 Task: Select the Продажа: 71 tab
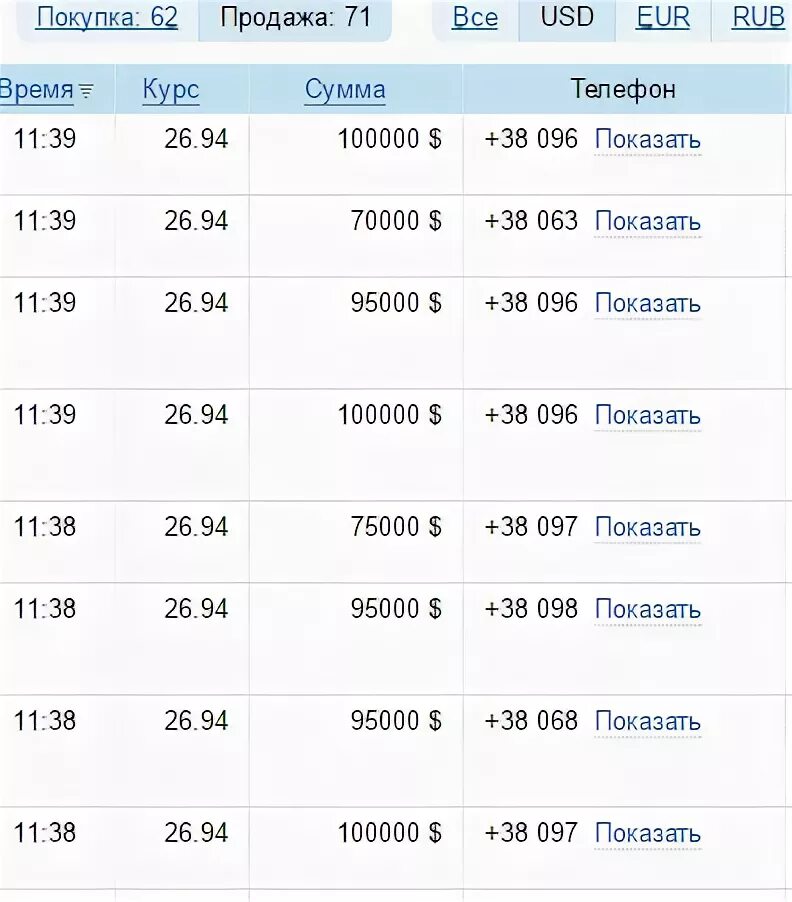(295, 17)
